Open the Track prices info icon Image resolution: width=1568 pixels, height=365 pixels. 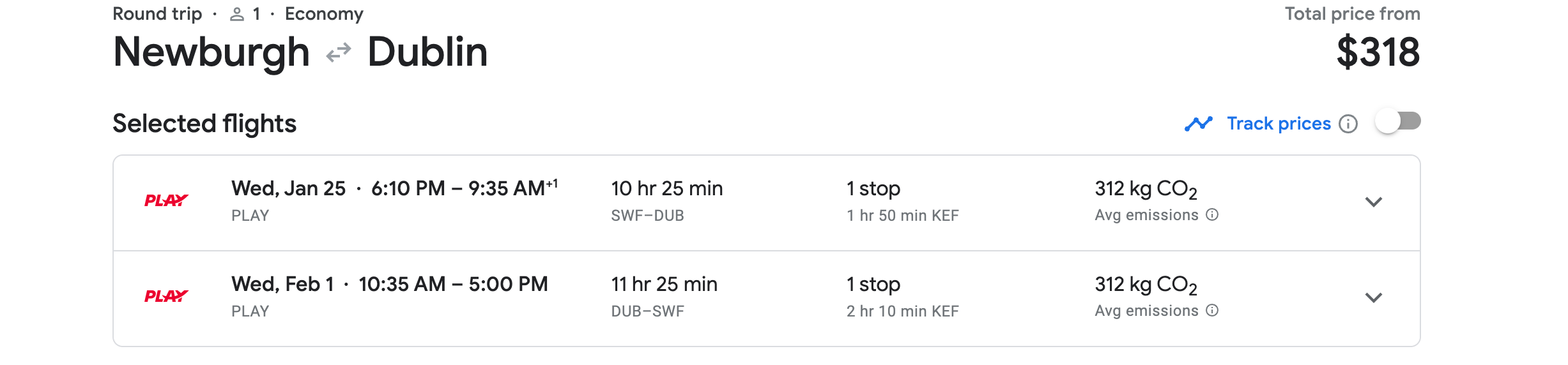(1348, 124)
